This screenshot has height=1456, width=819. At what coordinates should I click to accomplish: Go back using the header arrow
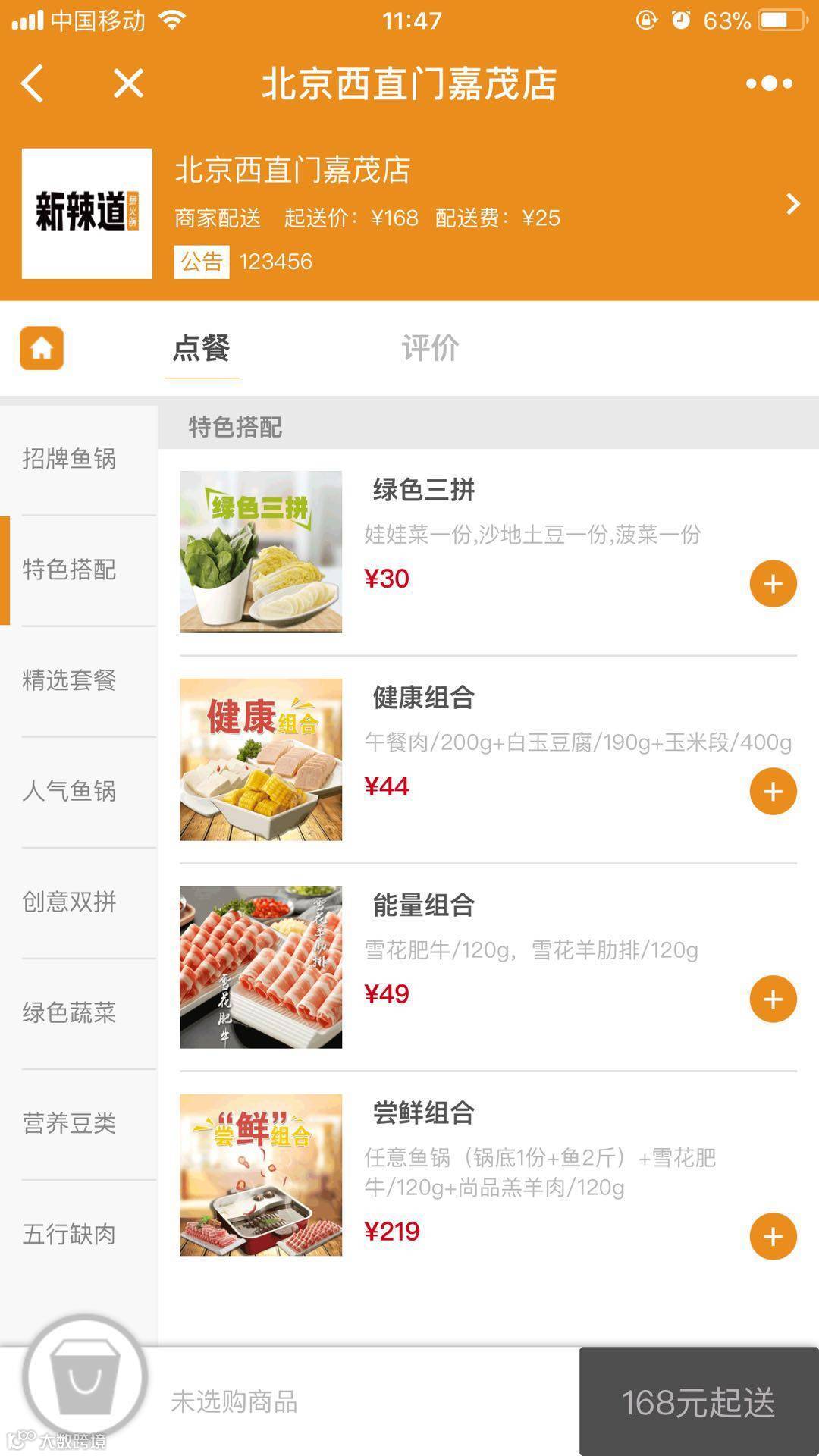(33, 83)
